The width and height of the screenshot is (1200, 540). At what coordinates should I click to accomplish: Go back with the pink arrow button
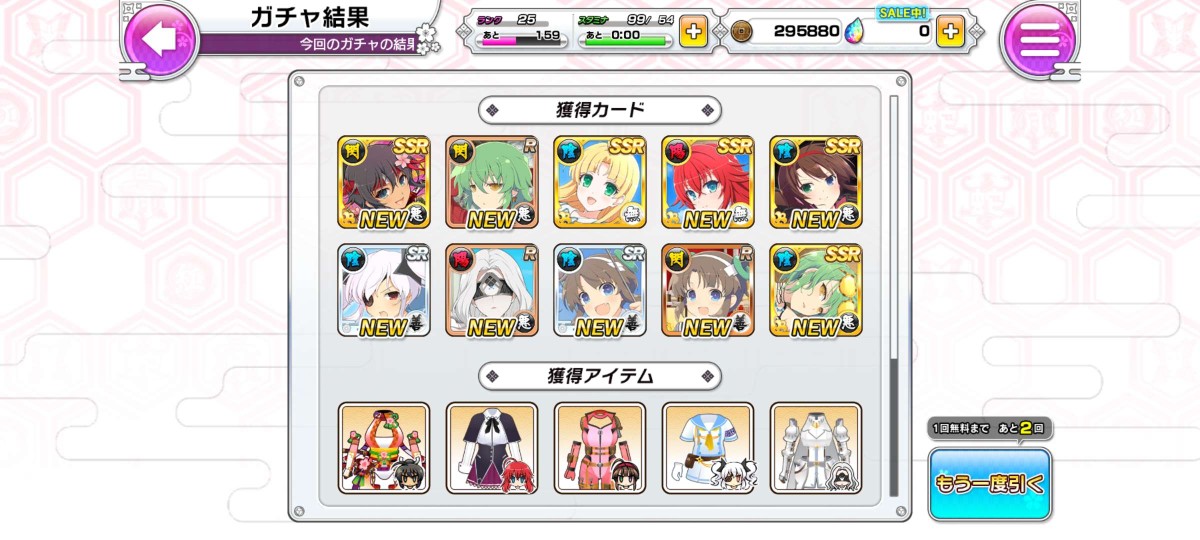tap(161, 39)
